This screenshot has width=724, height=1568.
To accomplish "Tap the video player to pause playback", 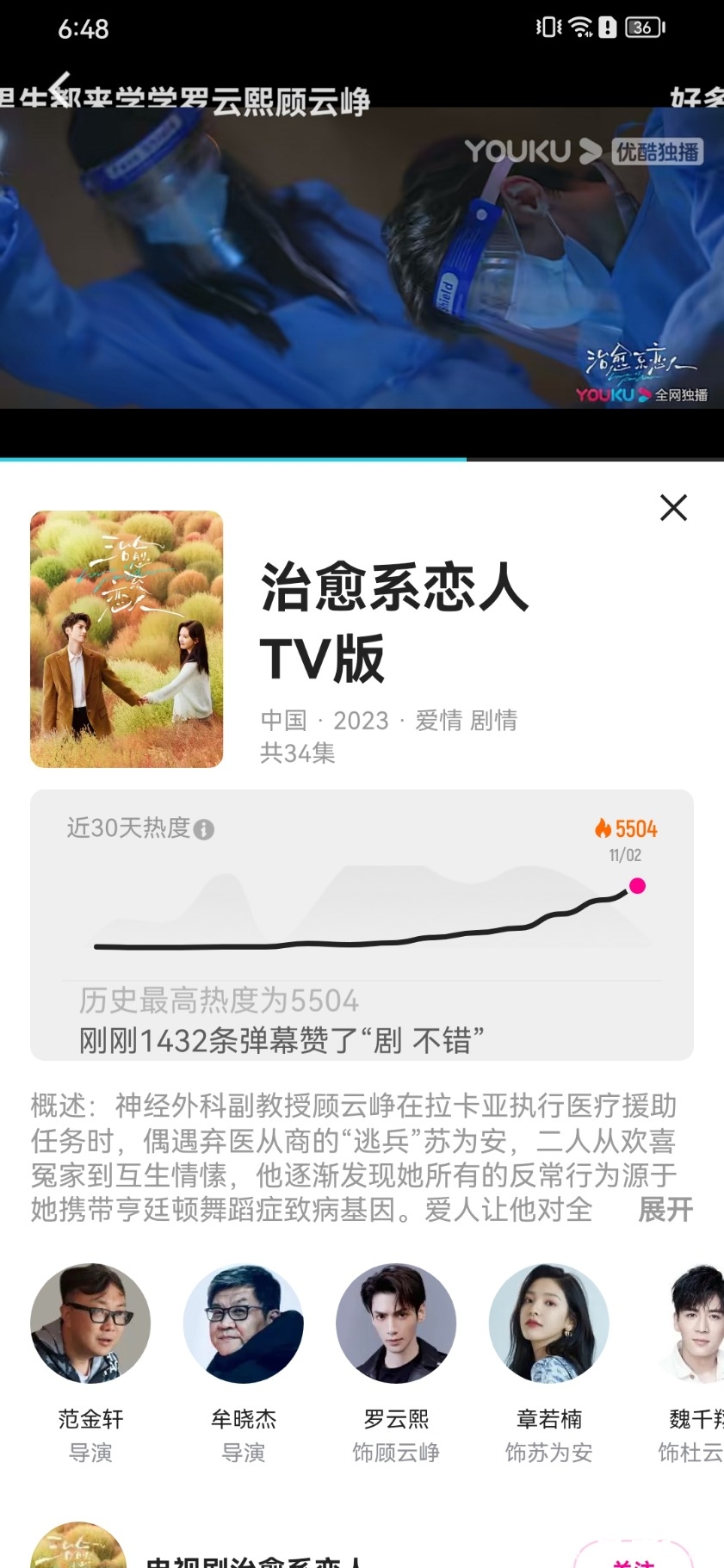I will [x=362, y=258].
